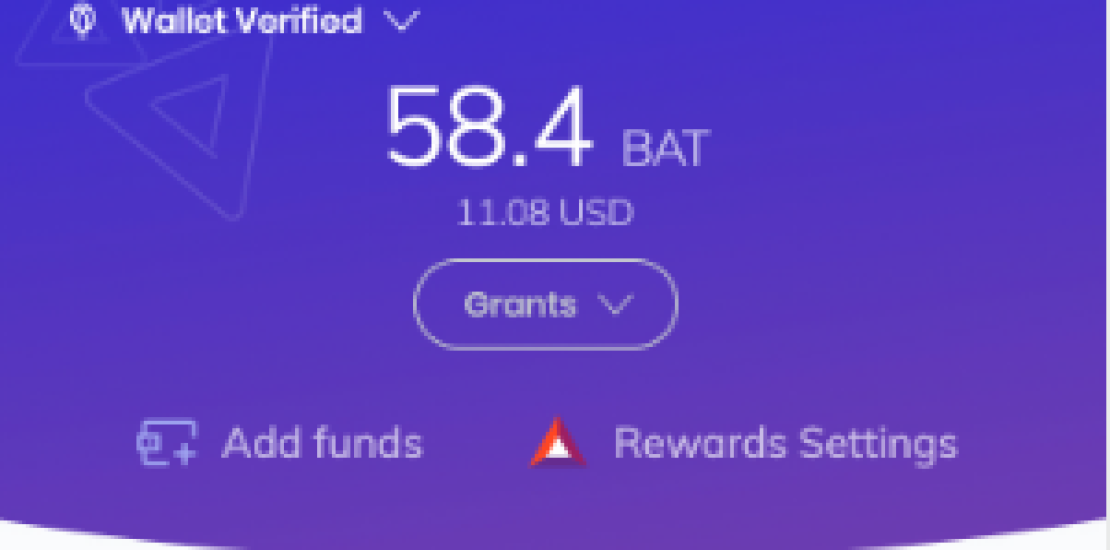
Task: Expand the Grants dropdown
Action: tap(546, 305)
